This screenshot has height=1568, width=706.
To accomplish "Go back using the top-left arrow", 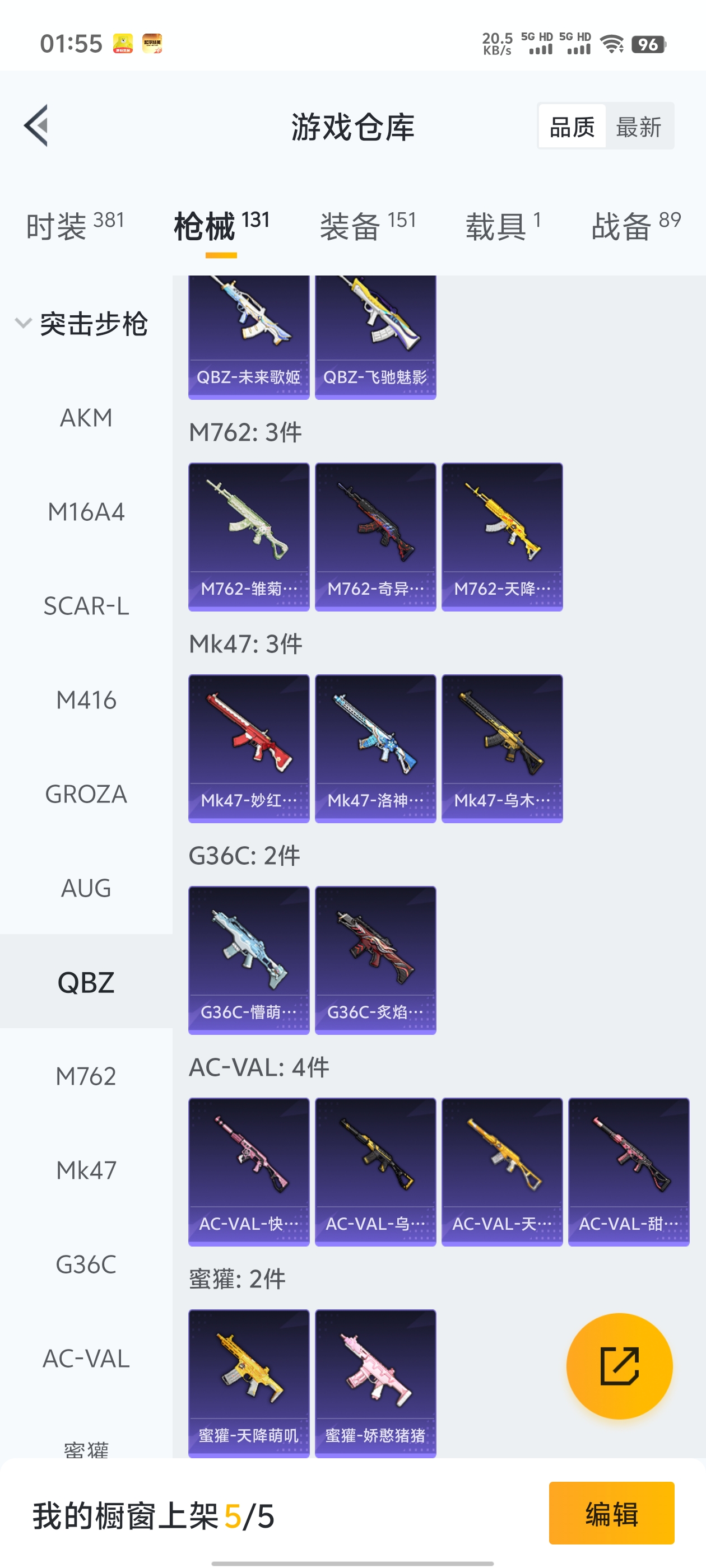I will (36, 125).
